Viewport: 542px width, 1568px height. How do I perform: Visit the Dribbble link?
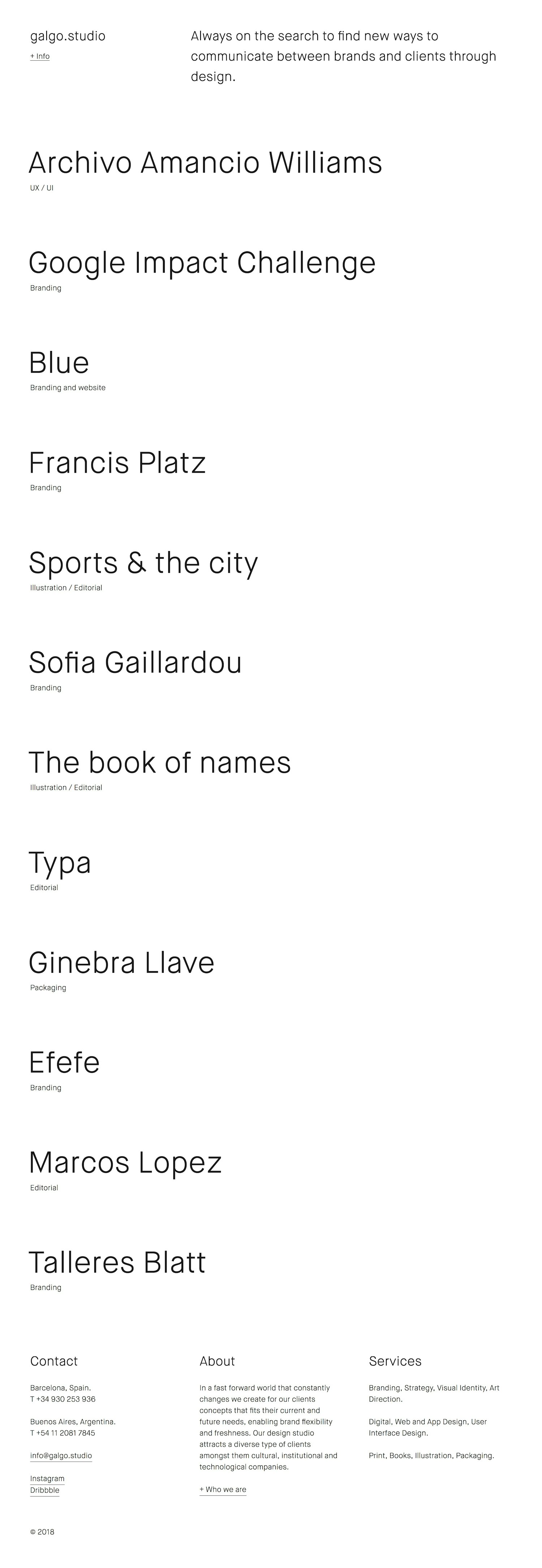point(44,1490)
